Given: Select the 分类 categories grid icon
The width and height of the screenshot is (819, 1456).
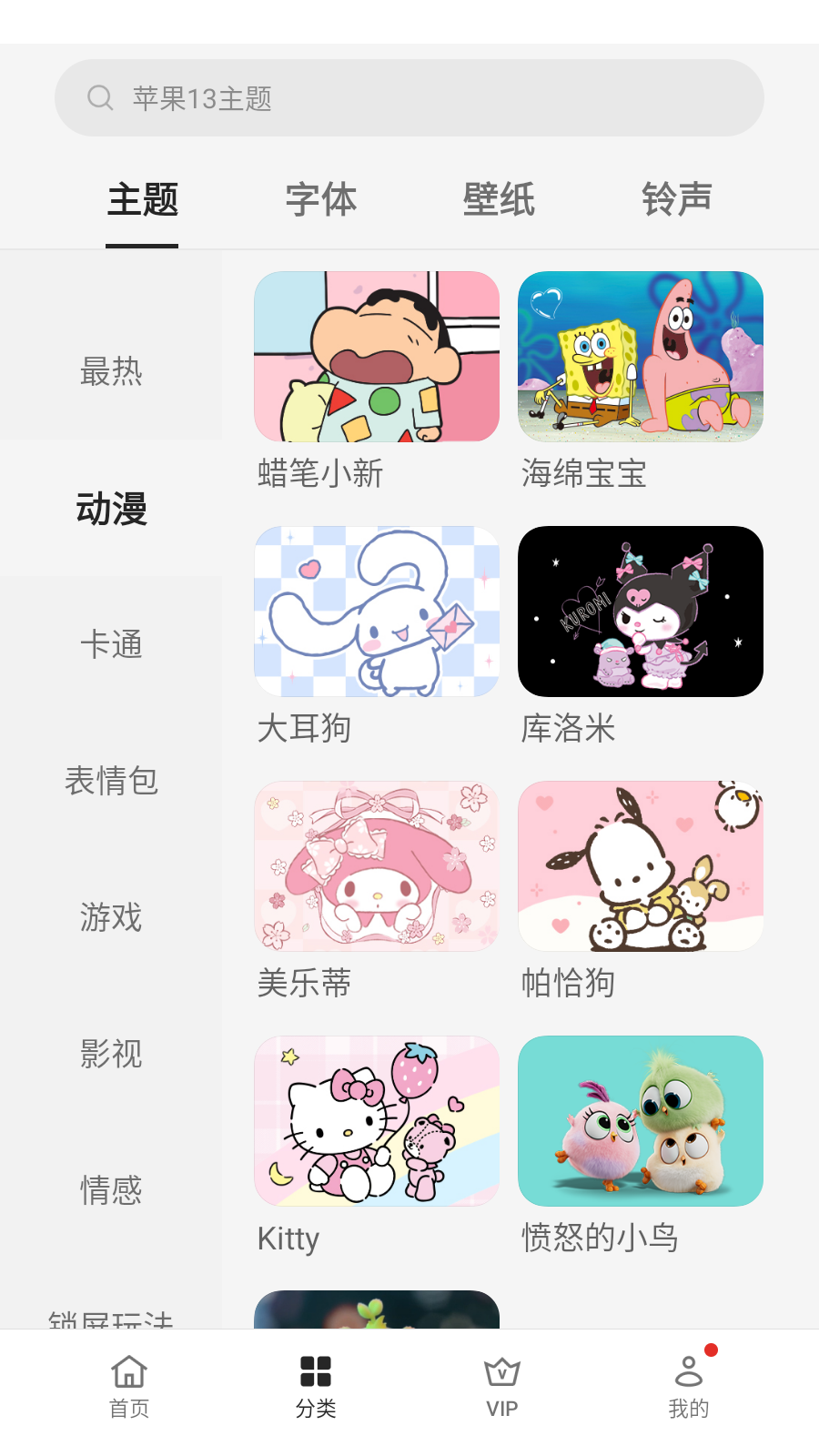Looking at the screenshot, I should [x=316, y=1370].
